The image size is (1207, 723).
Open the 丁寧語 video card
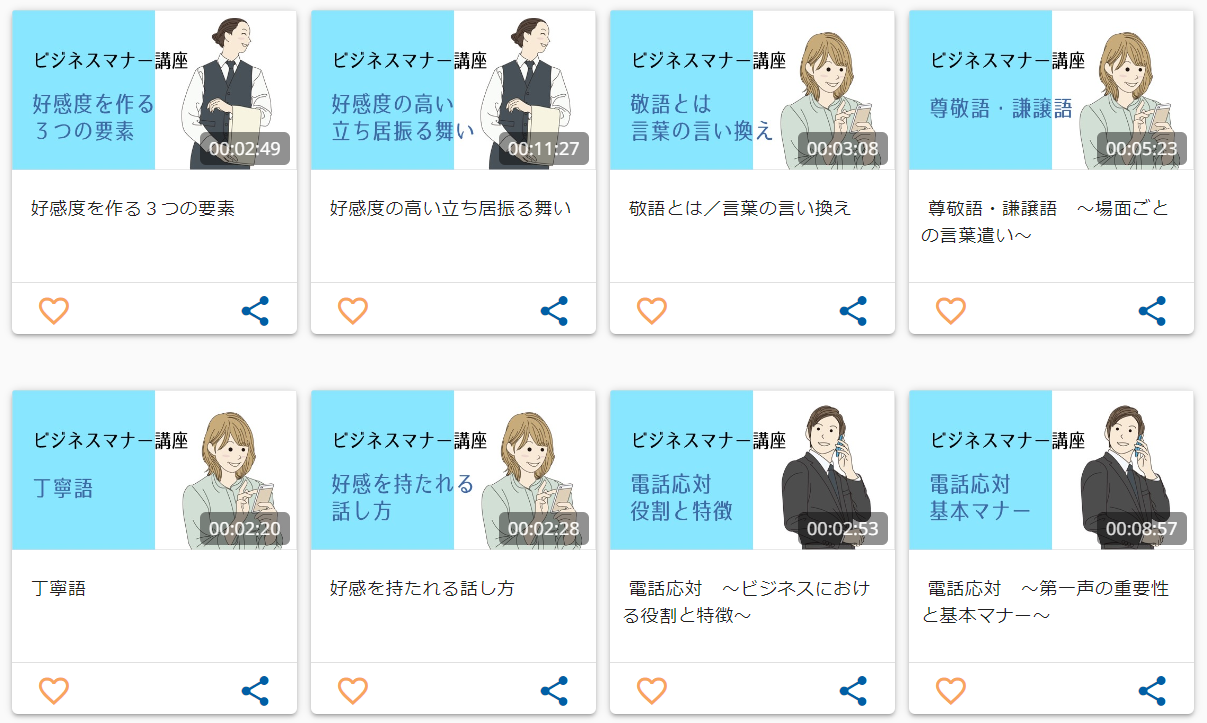154,471
